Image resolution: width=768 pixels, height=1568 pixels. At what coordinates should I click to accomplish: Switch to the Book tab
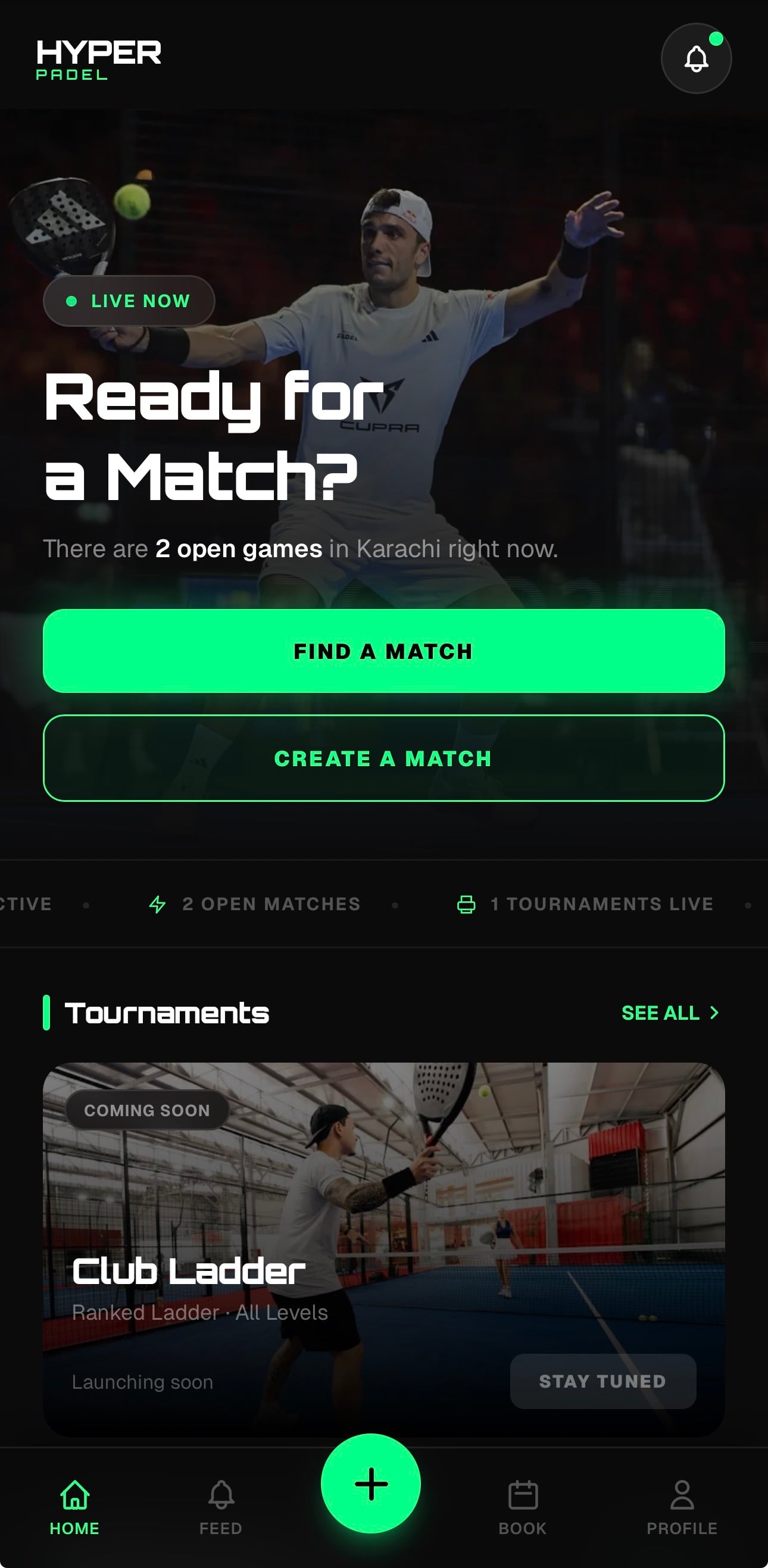tap(522, 1507)
